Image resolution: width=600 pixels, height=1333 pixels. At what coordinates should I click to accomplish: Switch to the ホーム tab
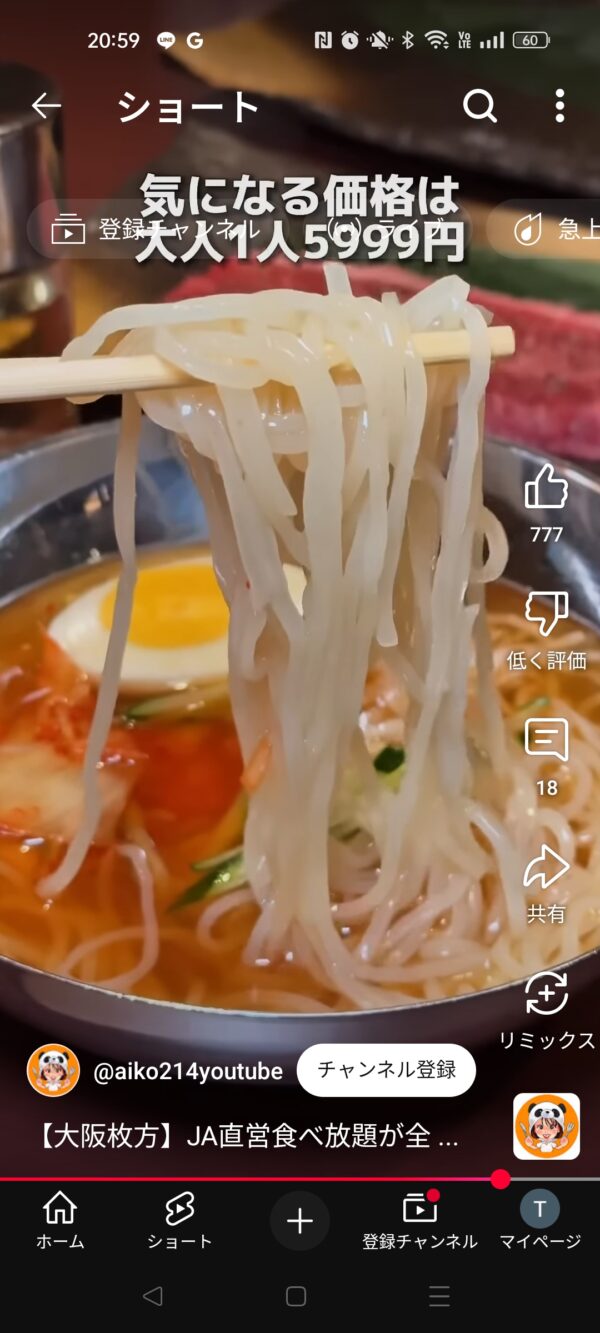(60, 1221)
